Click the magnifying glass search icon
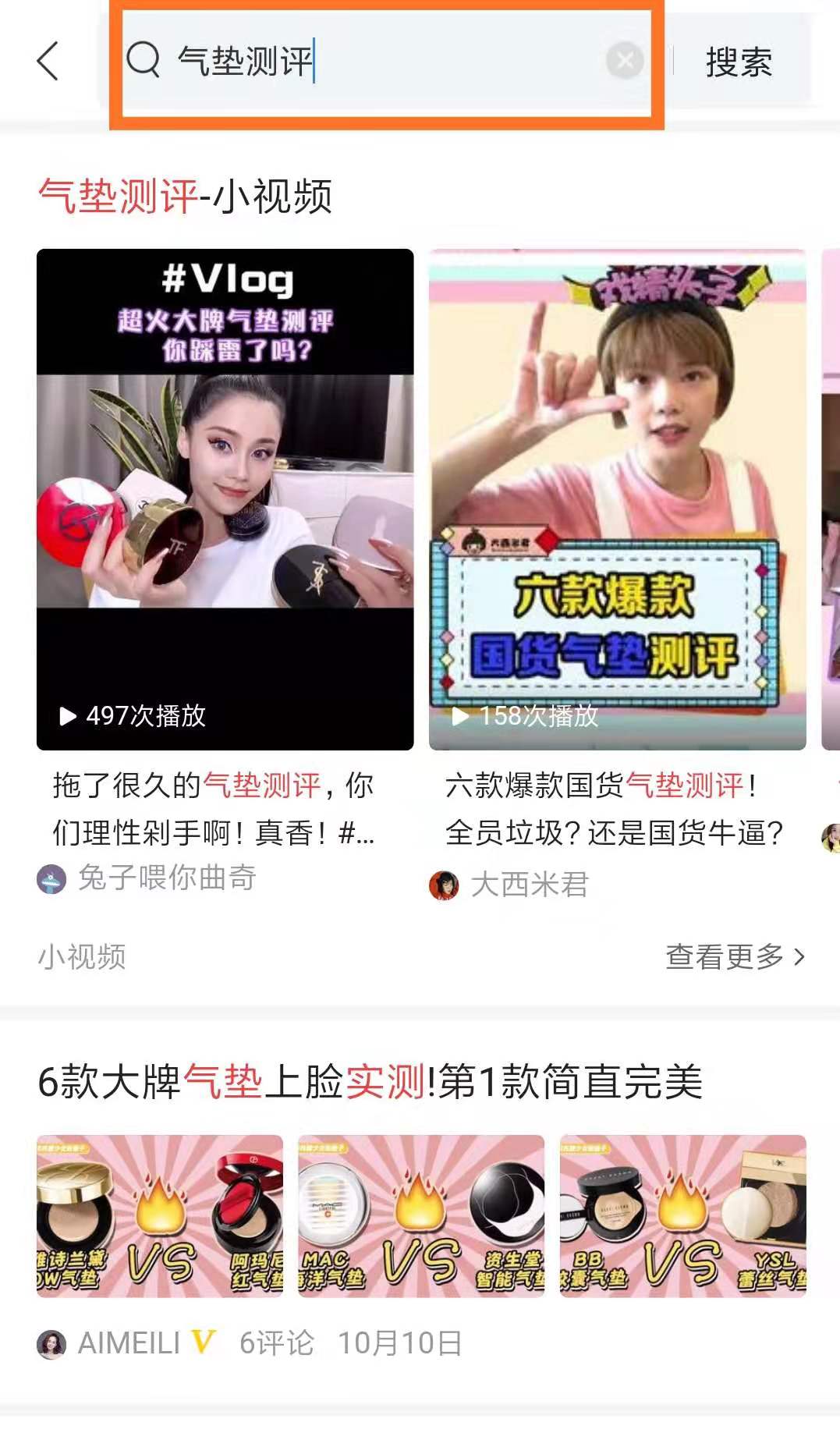The image size is (840, 1447). click(142, 61)
